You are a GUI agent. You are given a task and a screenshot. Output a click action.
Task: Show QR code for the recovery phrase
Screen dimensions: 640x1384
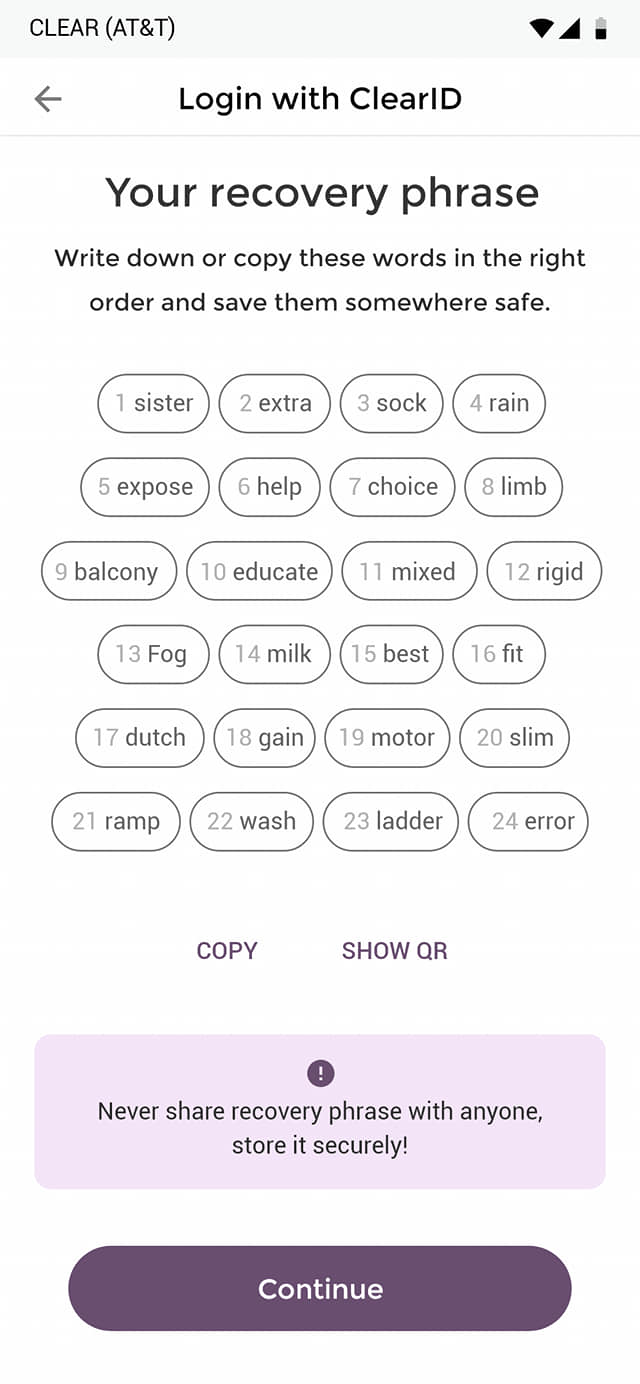pos(394,950)
